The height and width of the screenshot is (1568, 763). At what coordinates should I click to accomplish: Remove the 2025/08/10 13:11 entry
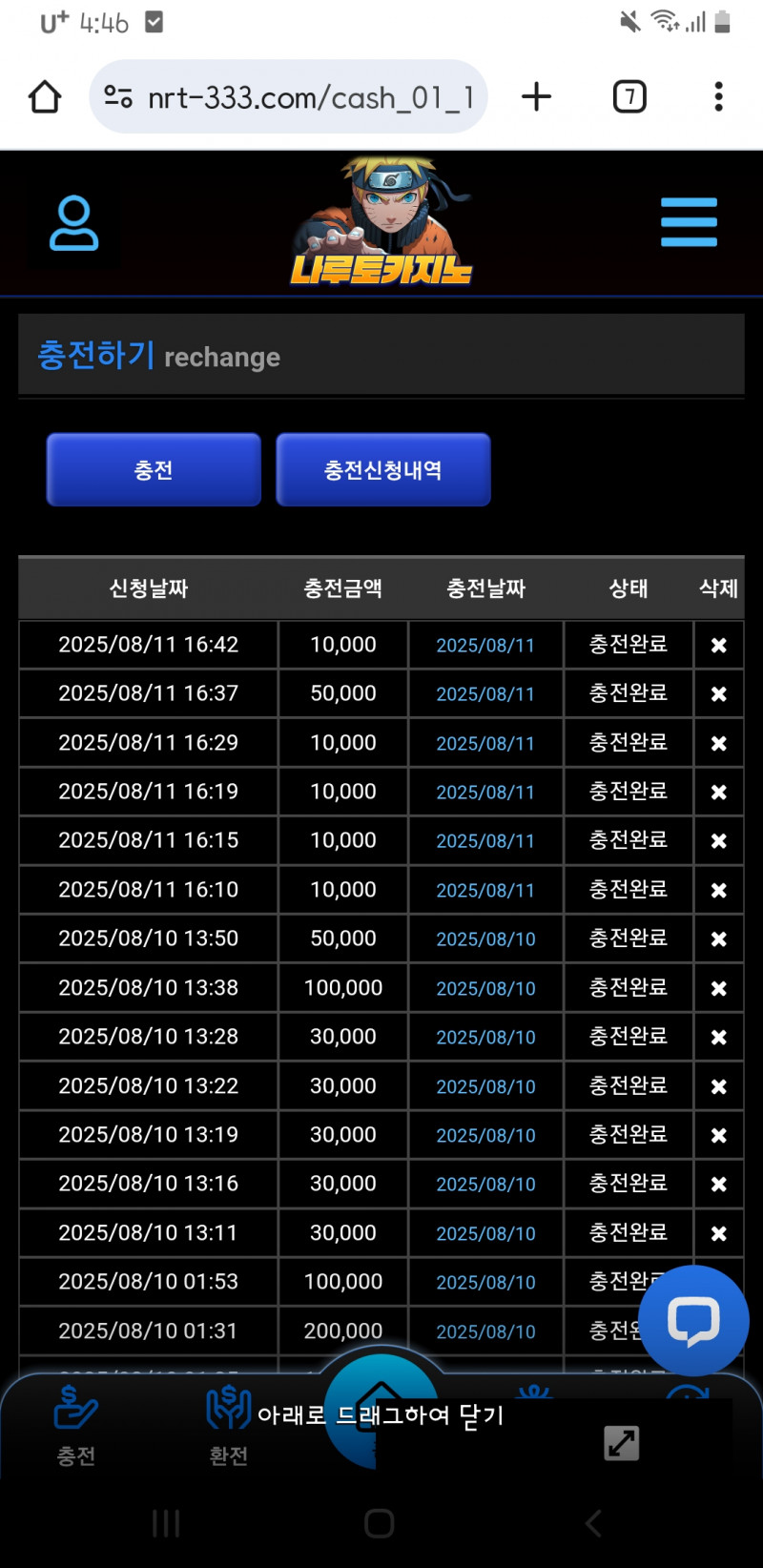718,1233
